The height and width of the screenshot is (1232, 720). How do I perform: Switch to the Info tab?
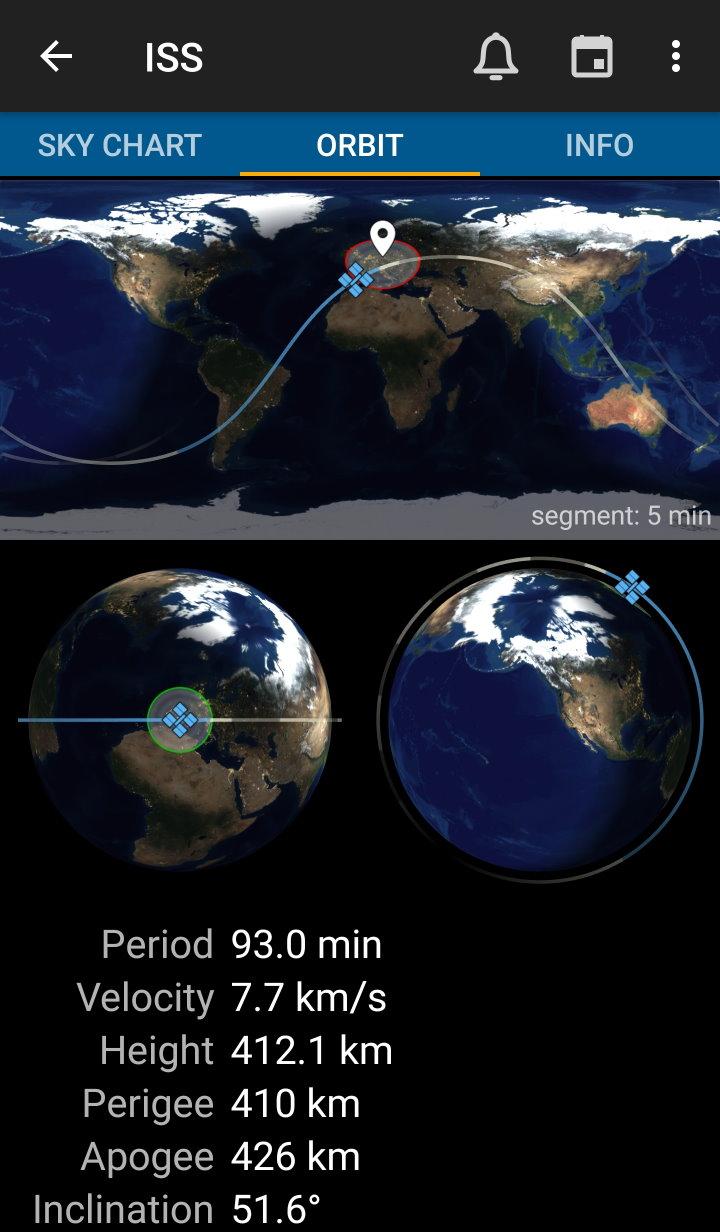click(599, 145)
